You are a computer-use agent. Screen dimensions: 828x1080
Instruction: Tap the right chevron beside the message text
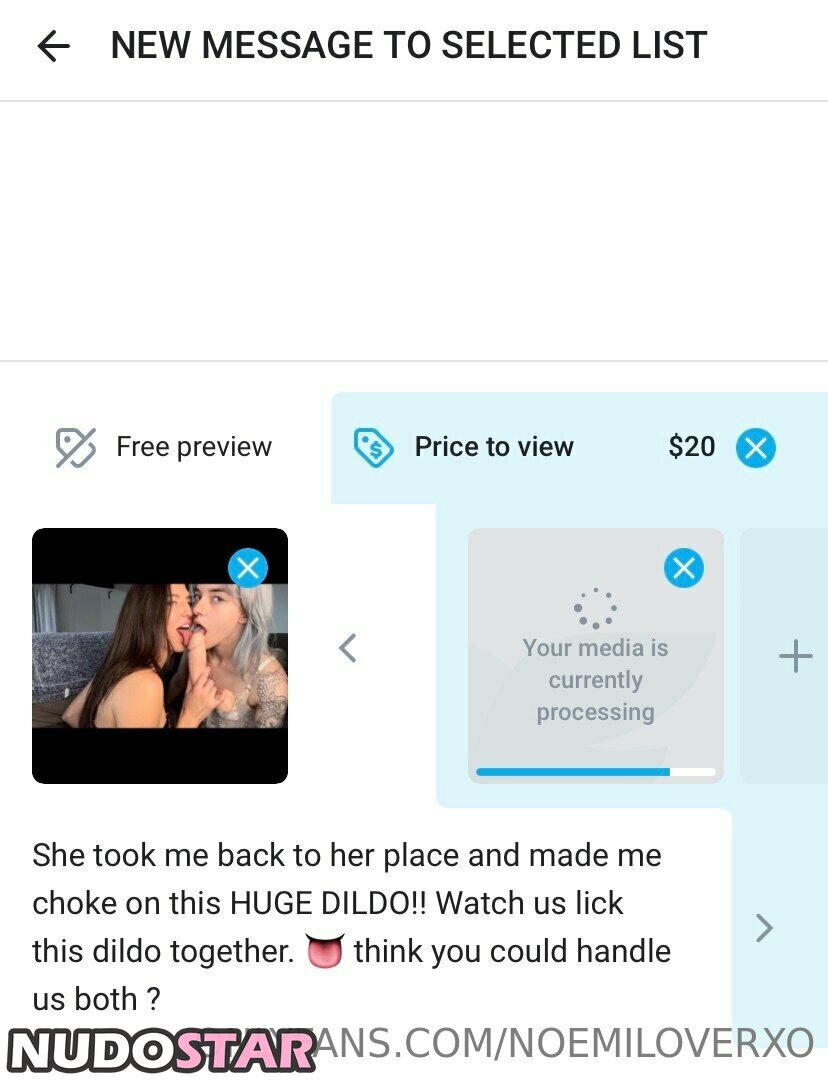[764, 928]
